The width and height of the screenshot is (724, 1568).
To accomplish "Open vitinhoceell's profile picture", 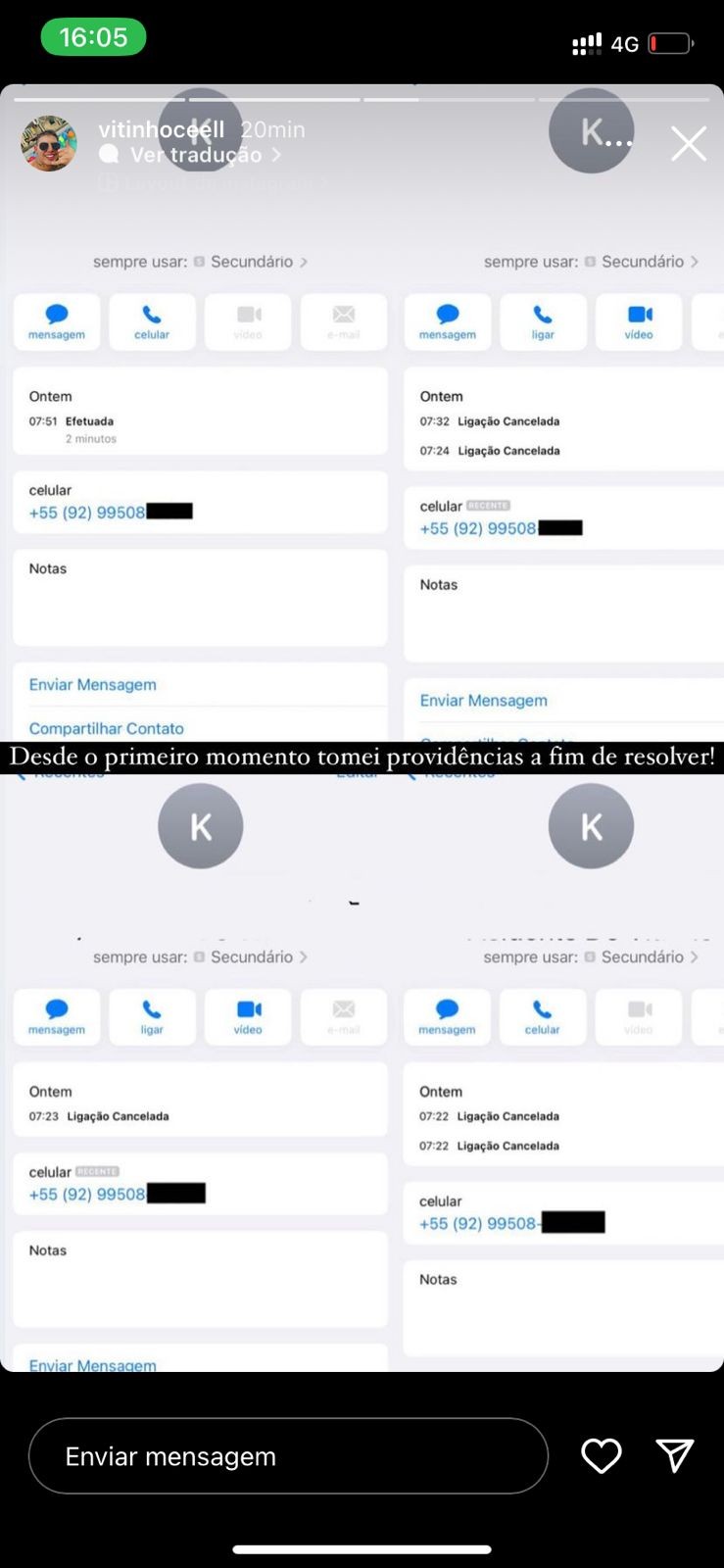I will 49,144.
